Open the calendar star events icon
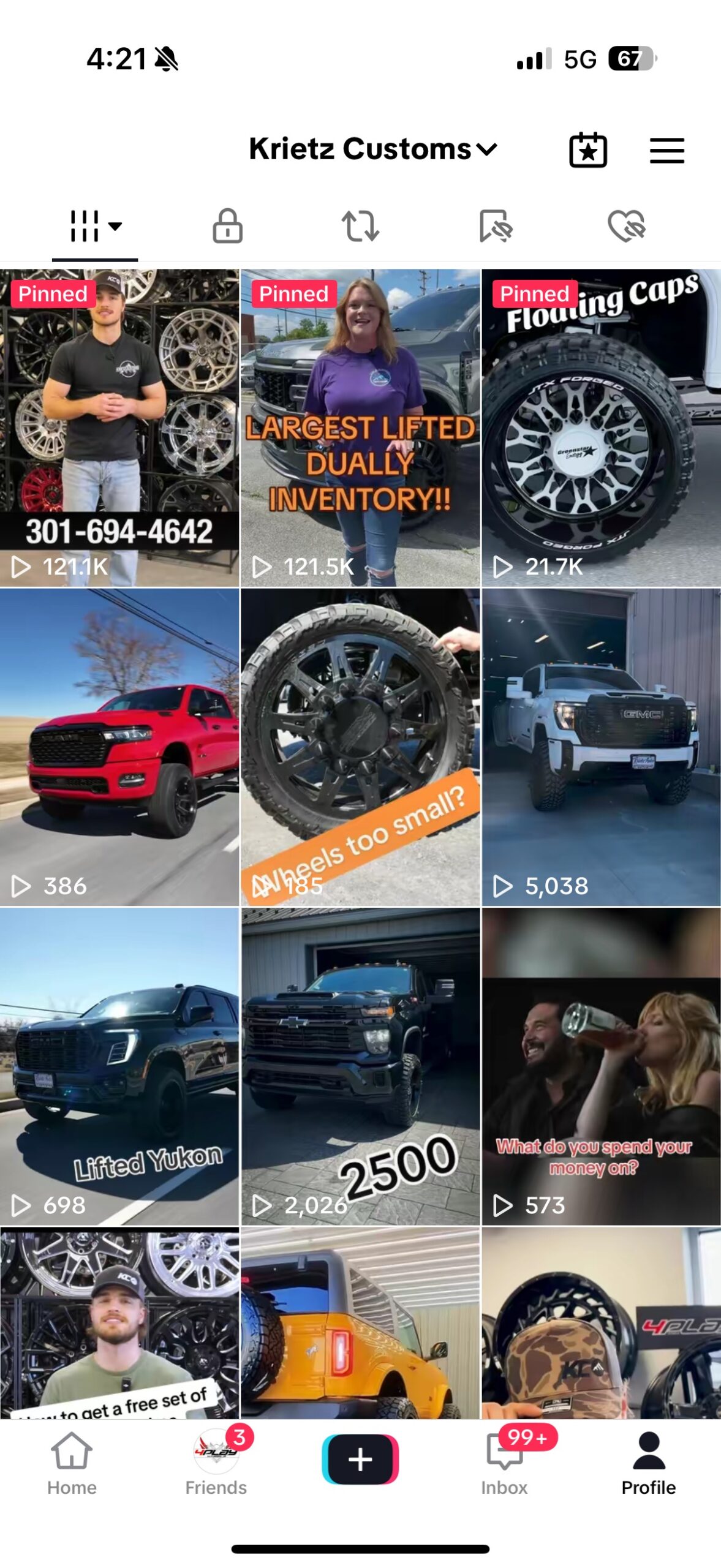The width and height of the screenshot is (721, 1568). click(587, 149)
